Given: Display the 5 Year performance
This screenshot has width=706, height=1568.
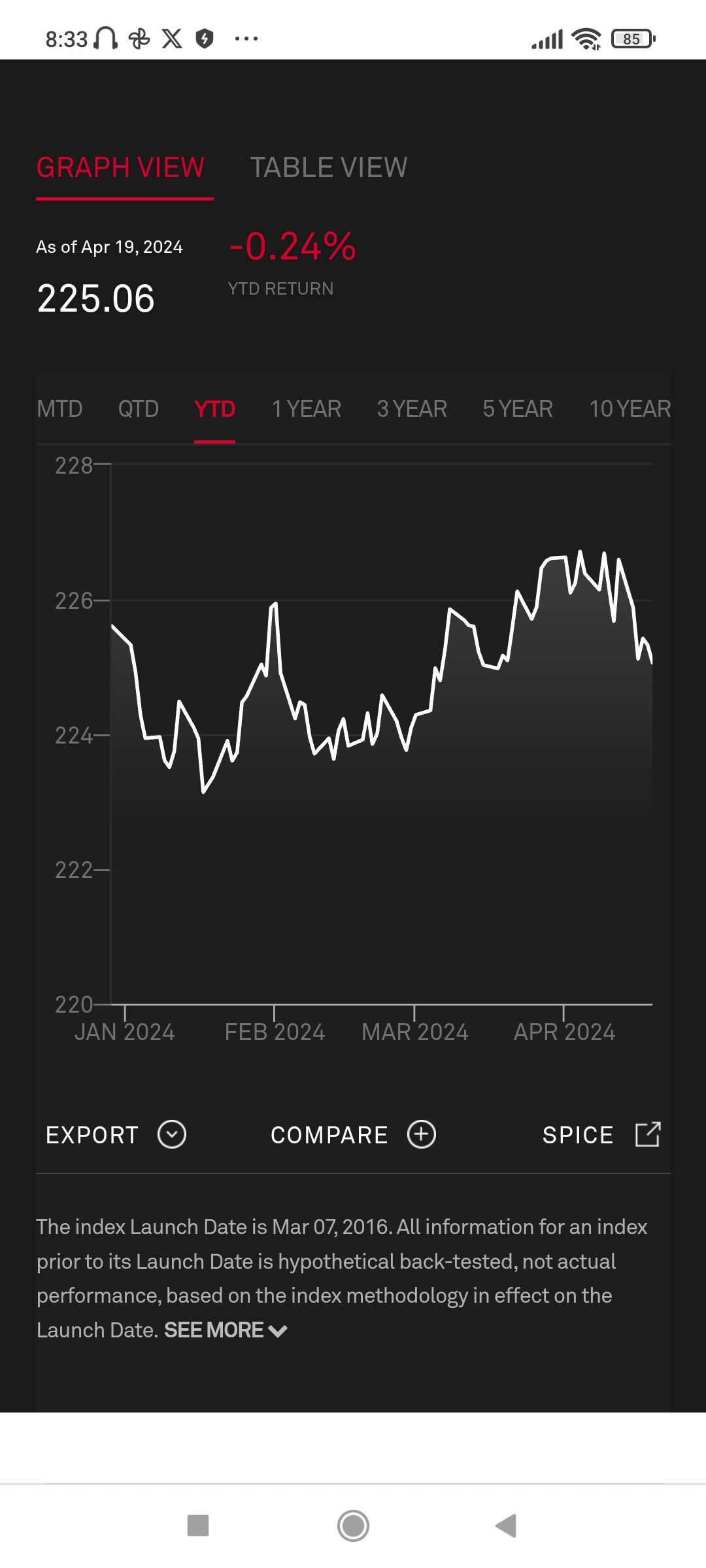Looking at the screenshot, I should click(x=518, y=409).
